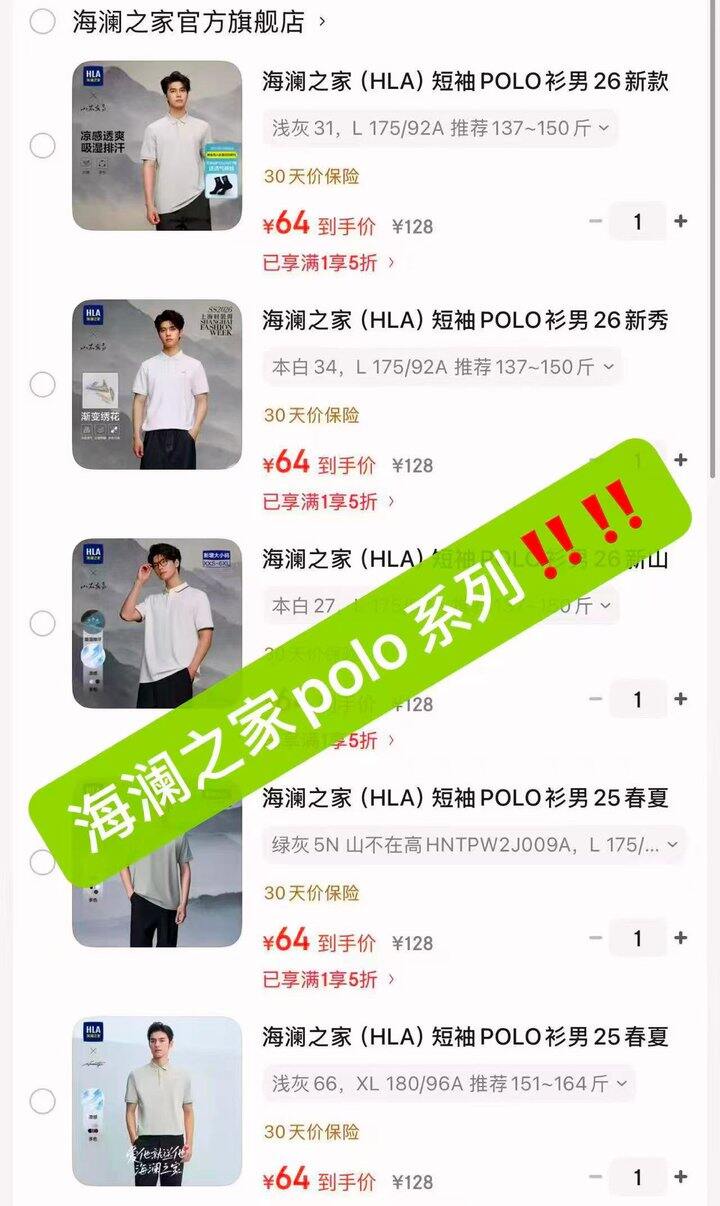This screenshot has height=1206, width=720.
Task: View the 已享满1享5折 discount under 本白 34
Action: coord(328,501)
